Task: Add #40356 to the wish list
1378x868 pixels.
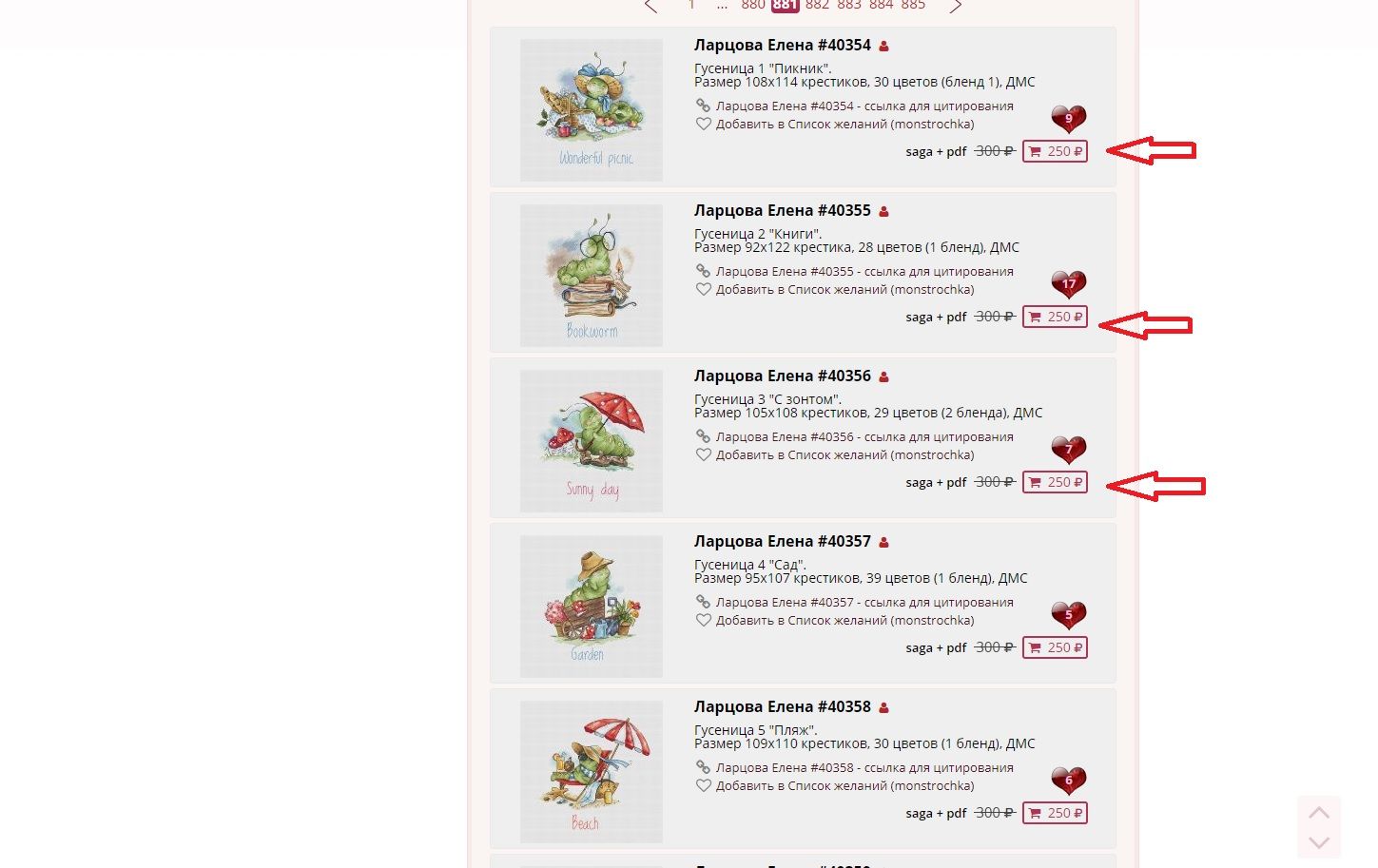Action: point(844,455)
